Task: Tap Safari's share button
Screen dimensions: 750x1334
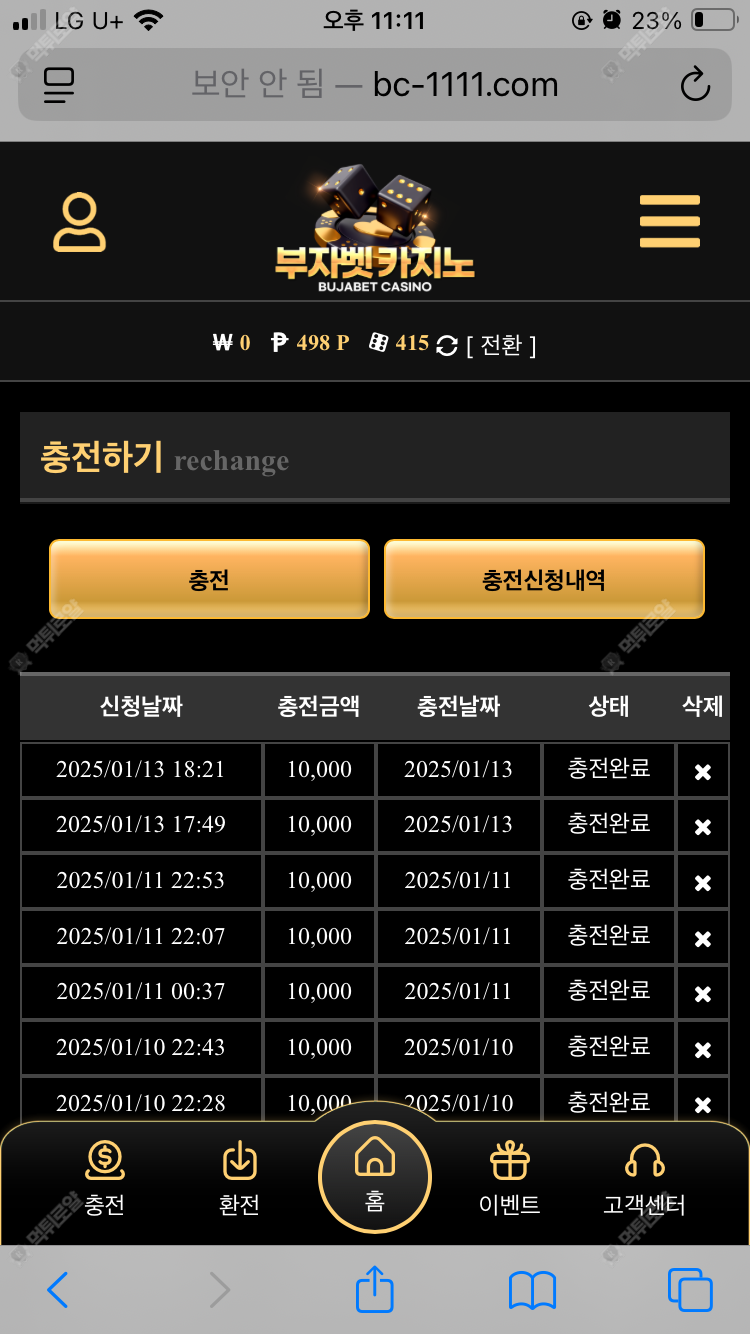Action: point(375,1289)
